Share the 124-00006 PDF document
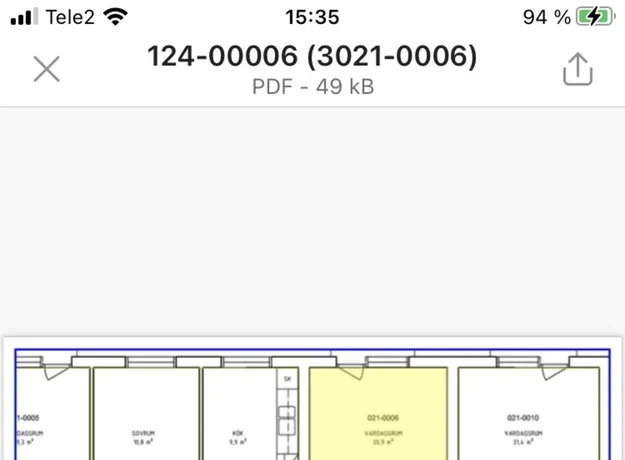 pyautogui.click(x=578, y=69)
